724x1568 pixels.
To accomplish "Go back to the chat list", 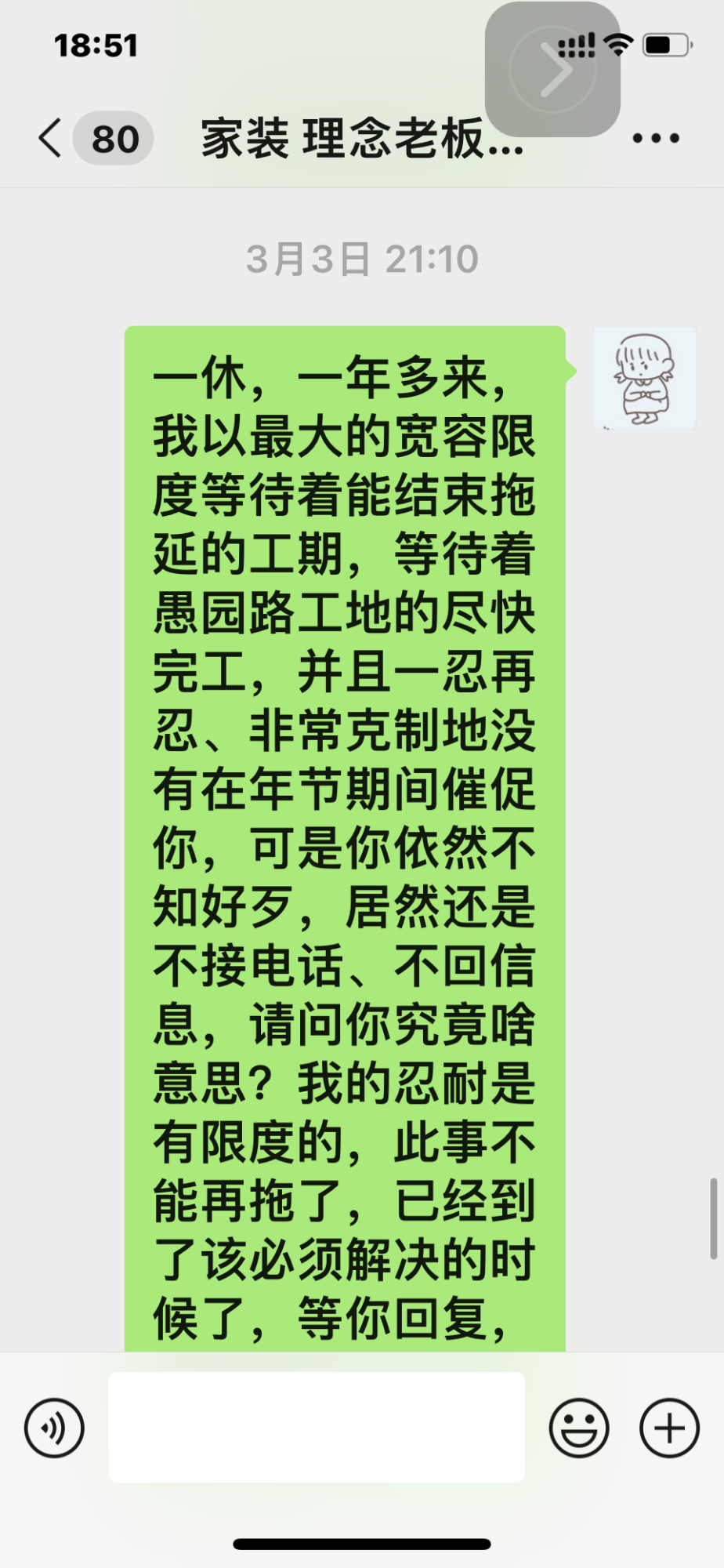I will coord(52,139).
